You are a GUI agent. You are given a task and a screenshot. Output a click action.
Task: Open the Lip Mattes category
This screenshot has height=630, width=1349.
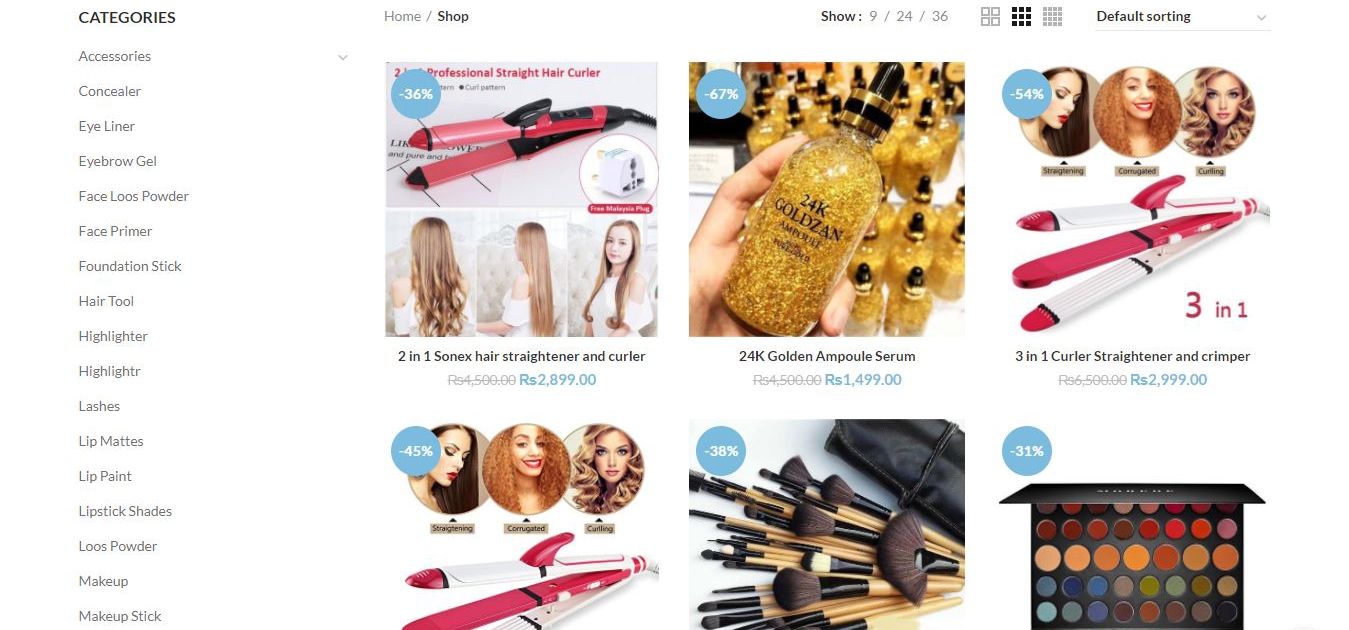(x=111, y=441)
